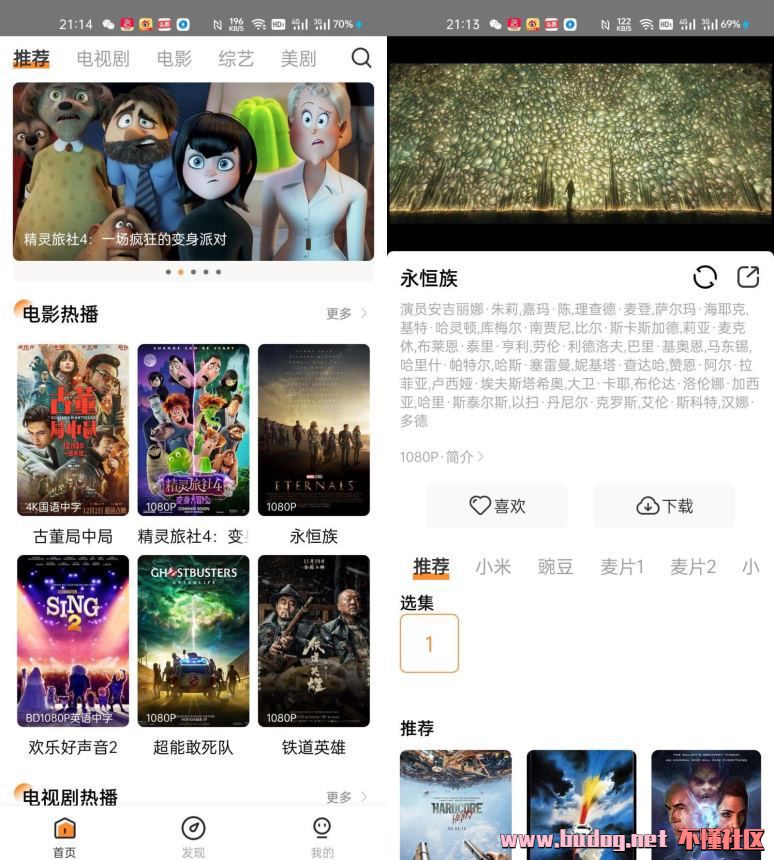Screen dimensions: 774x860
Task: Switch to the 电影 tab
Action: coord(174,59)
